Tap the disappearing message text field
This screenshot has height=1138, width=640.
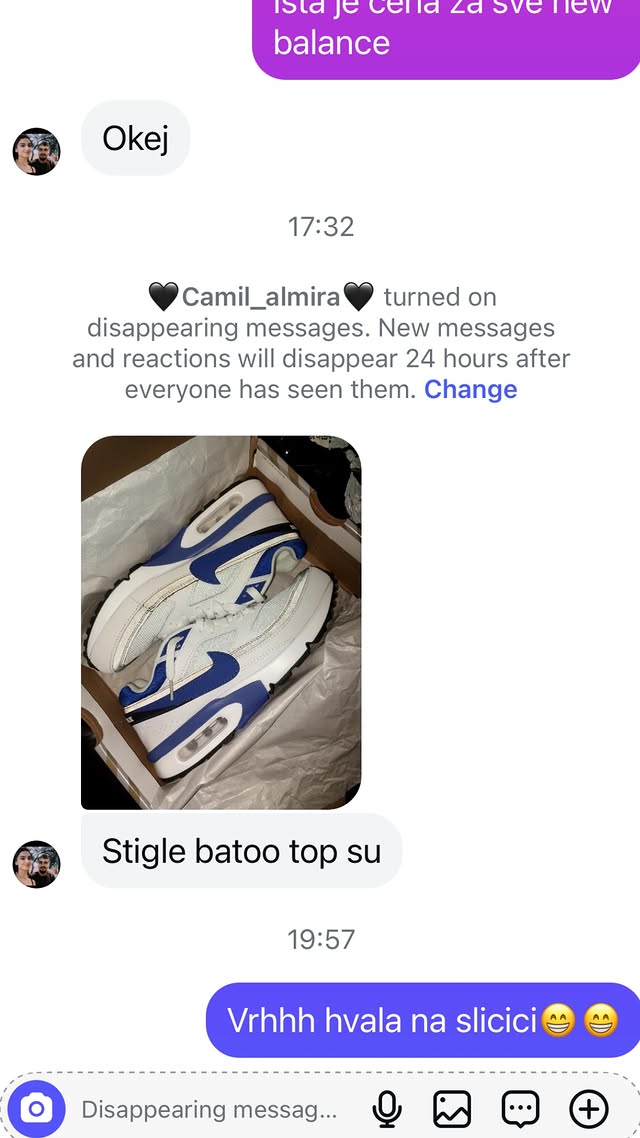210,1109
